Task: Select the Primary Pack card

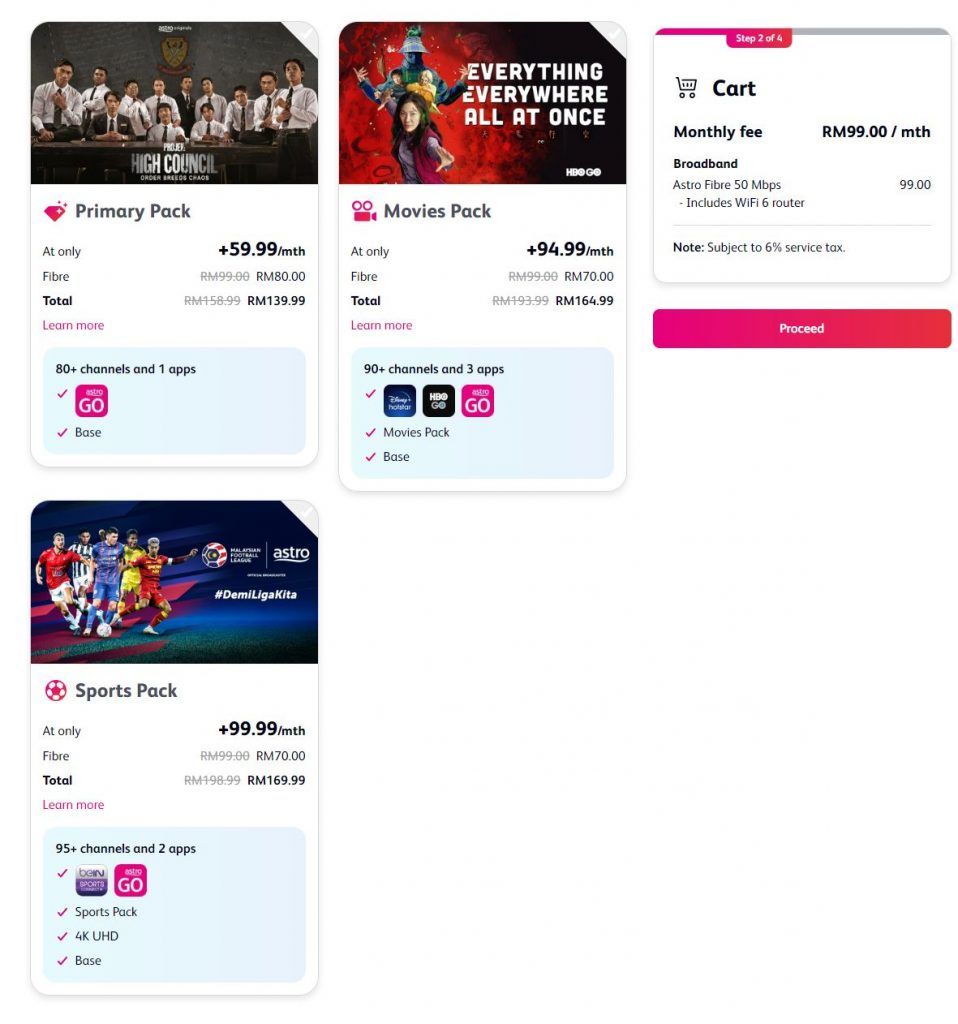Action: tap(174, 212)
